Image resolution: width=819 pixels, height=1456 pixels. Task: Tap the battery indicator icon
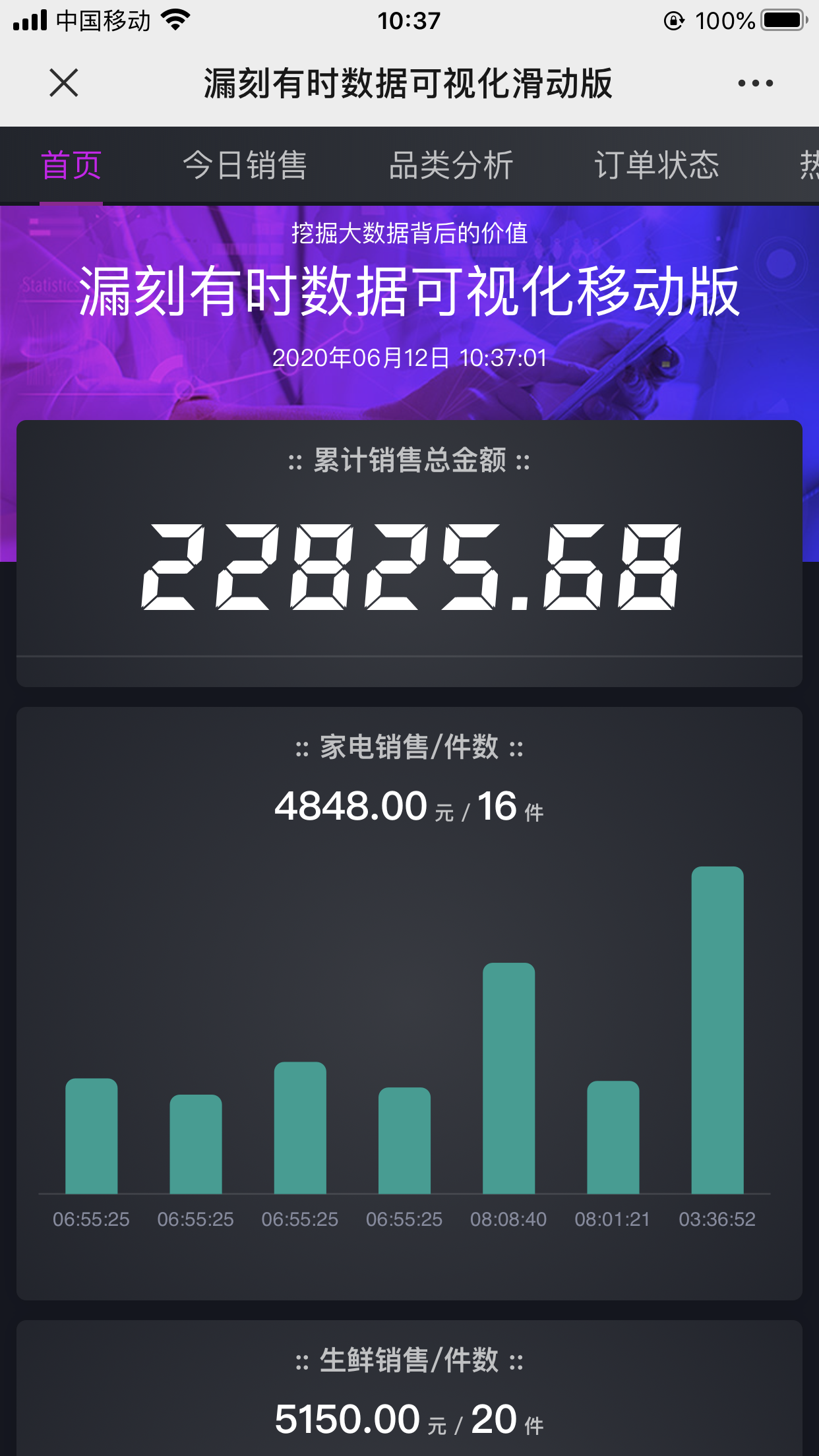click(780, 20)
